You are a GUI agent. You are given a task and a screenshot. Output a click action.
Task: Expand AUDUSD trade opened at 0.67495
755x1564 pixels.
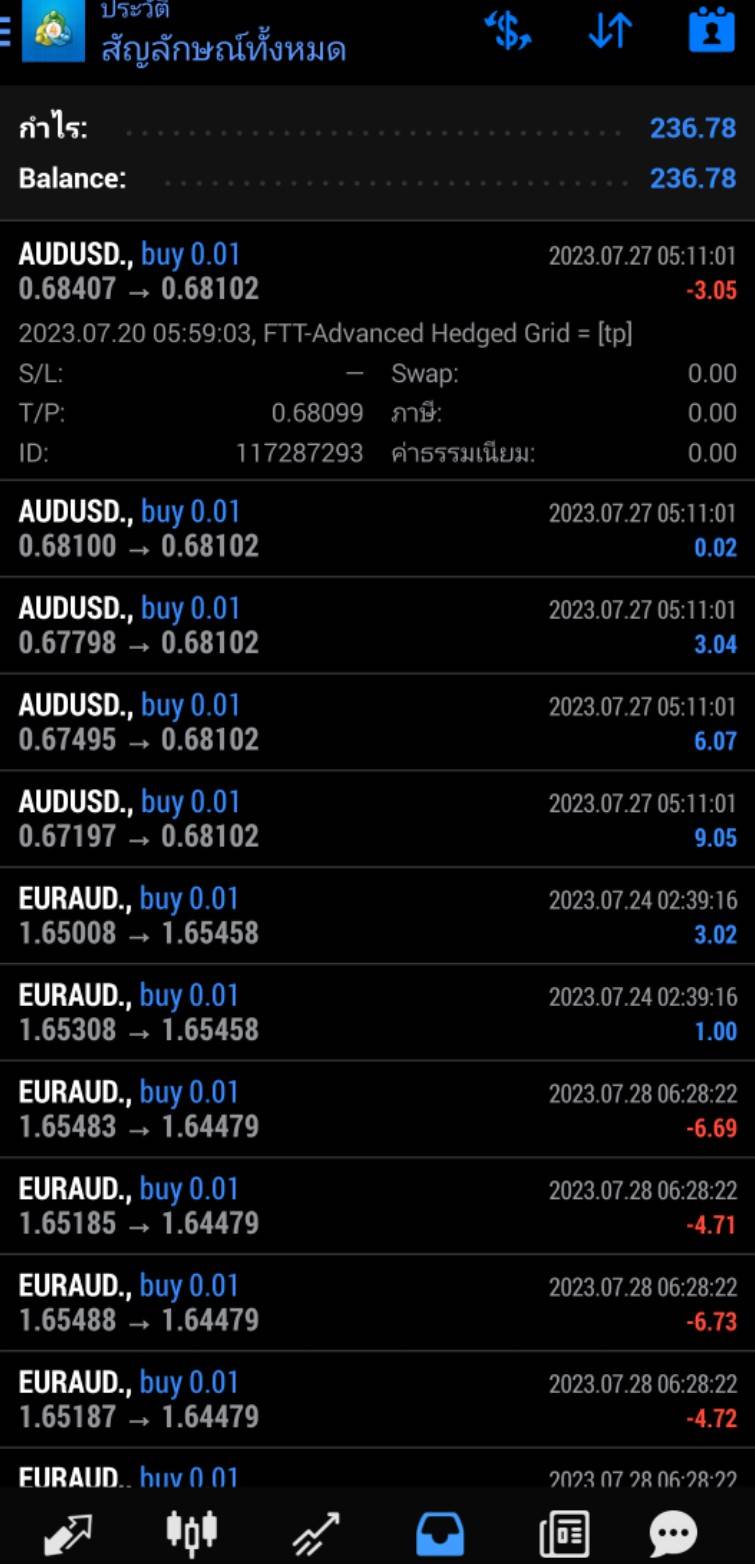coord(377,722)
